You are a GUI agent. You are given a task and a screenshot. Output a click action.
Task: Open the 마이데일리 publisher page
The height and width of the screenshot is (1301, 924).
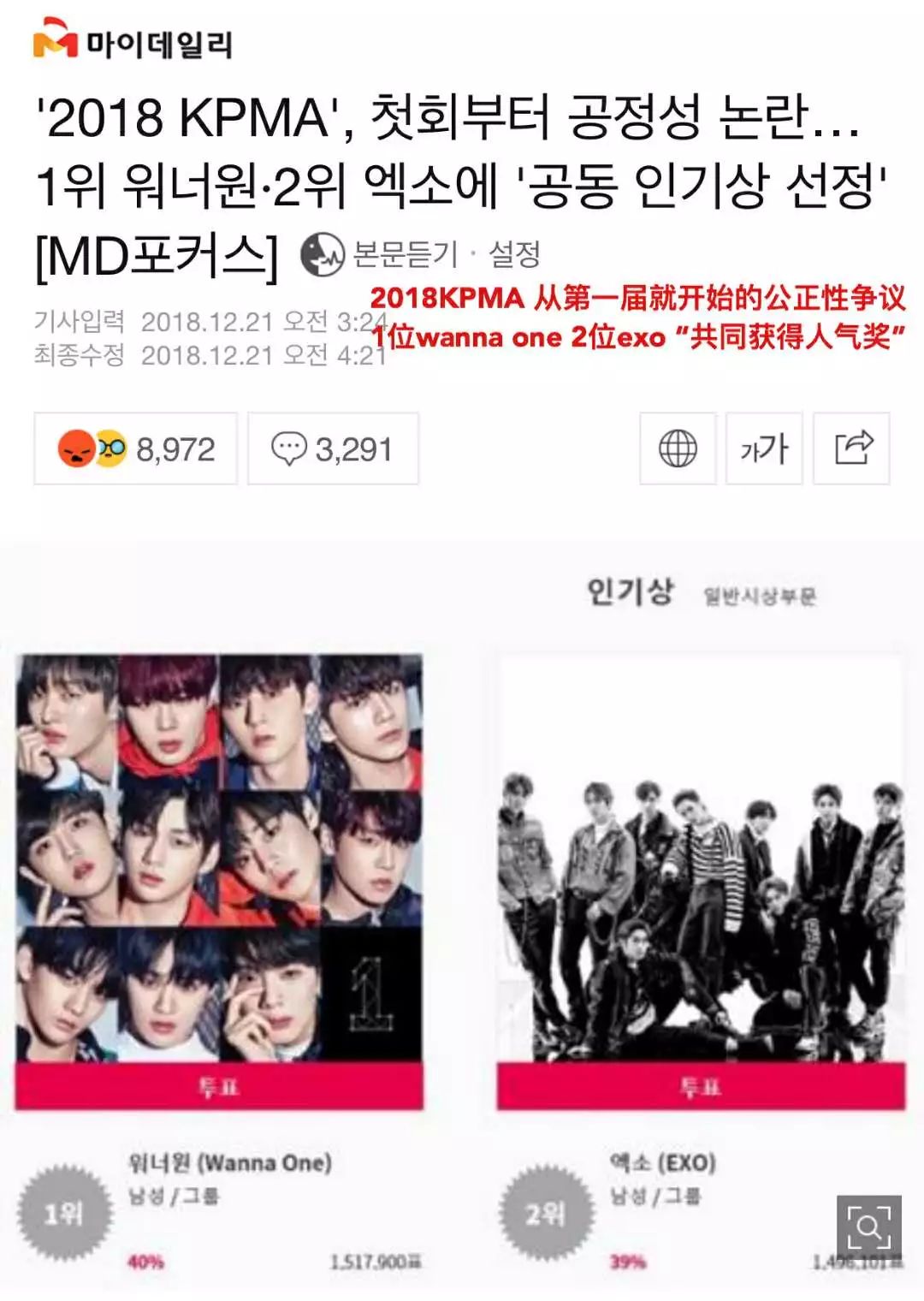click(133, 41)
